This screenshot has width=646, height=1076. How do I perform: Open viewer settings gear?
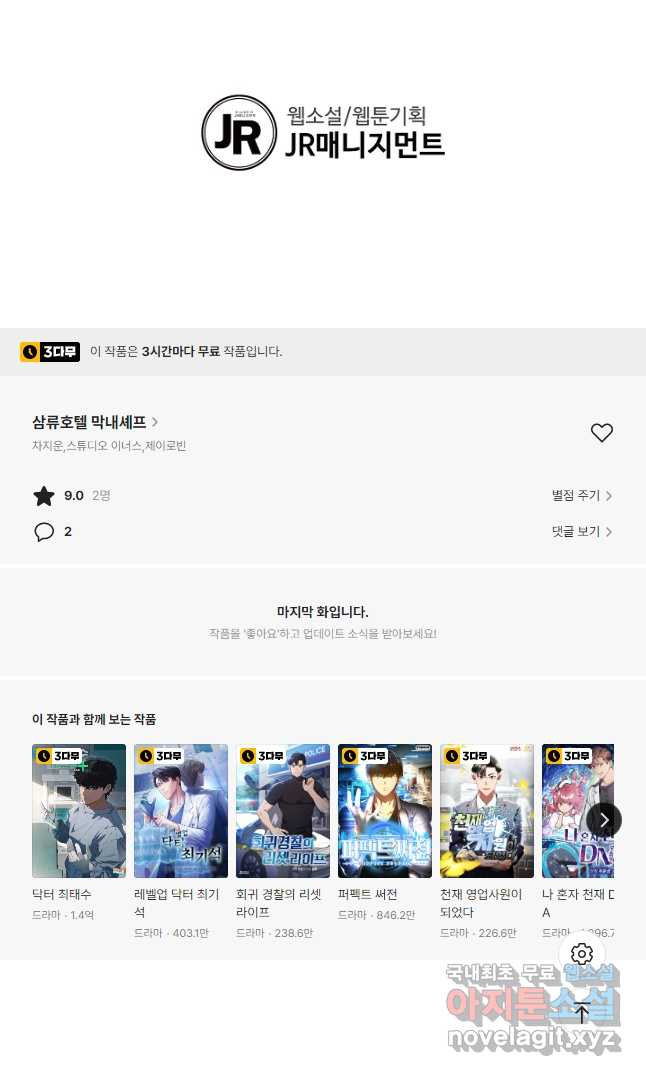click(x=582, y=954)
